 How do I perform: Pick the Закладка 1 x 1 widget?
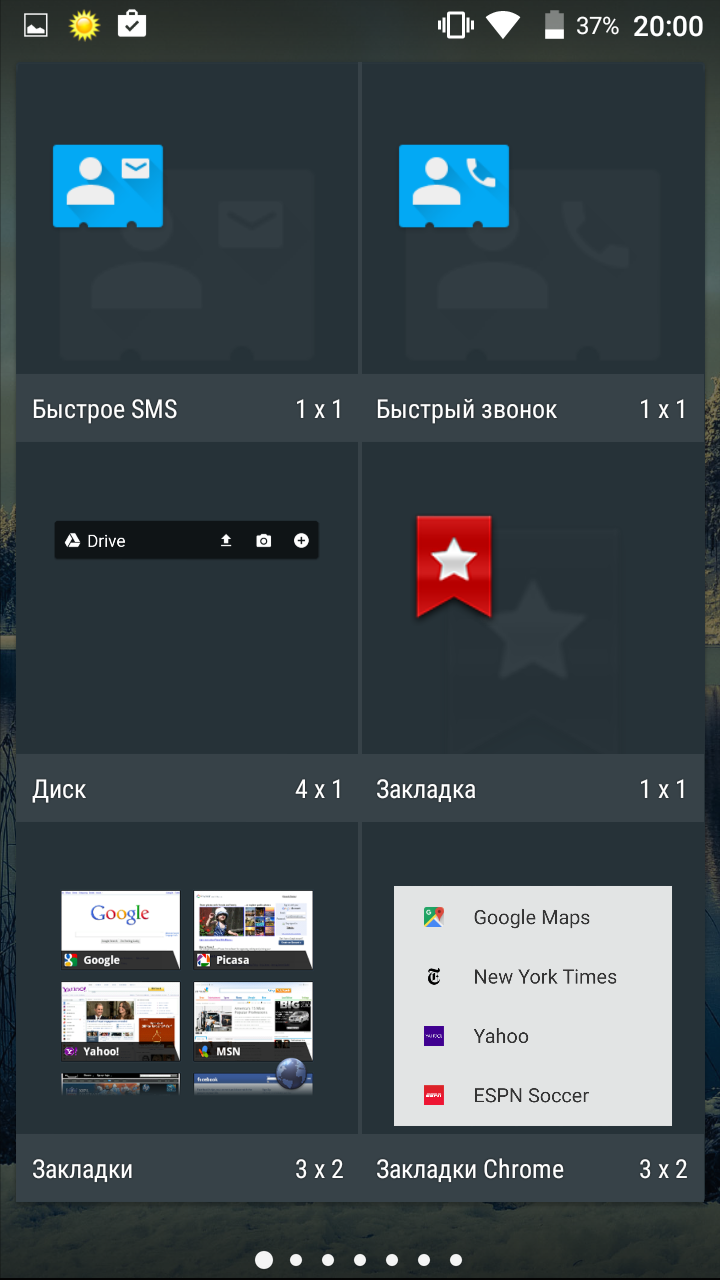(532, 630)
